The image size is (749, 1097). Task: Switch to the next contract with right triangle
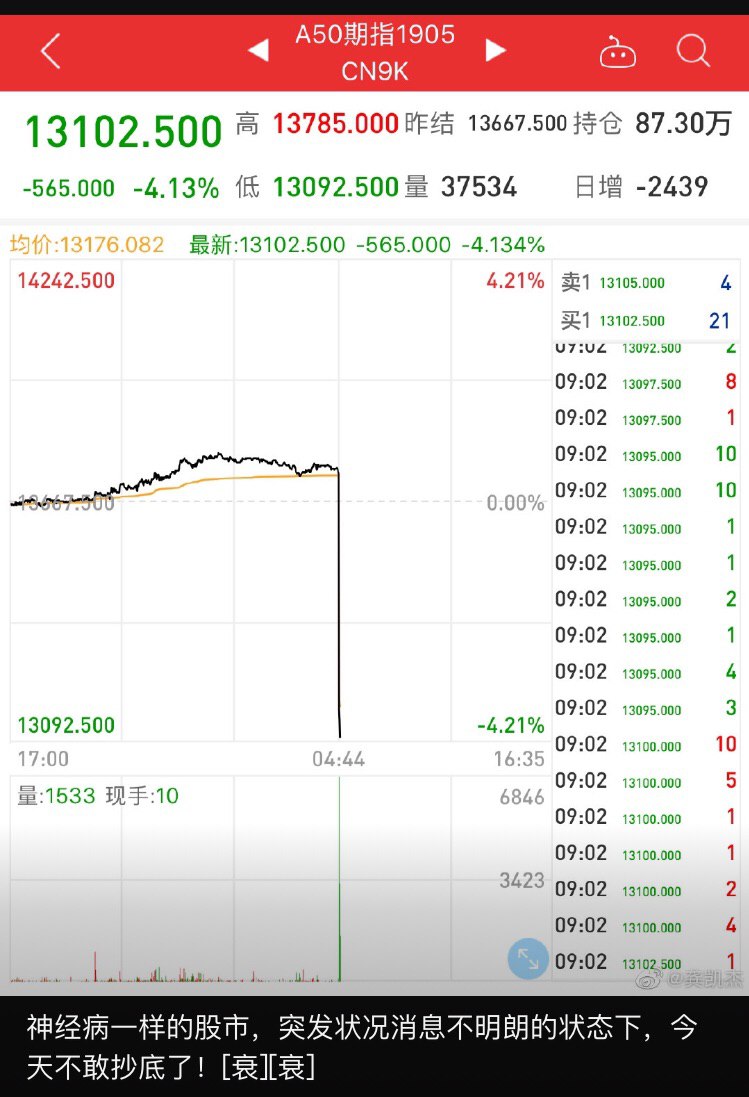pos(495,50)
